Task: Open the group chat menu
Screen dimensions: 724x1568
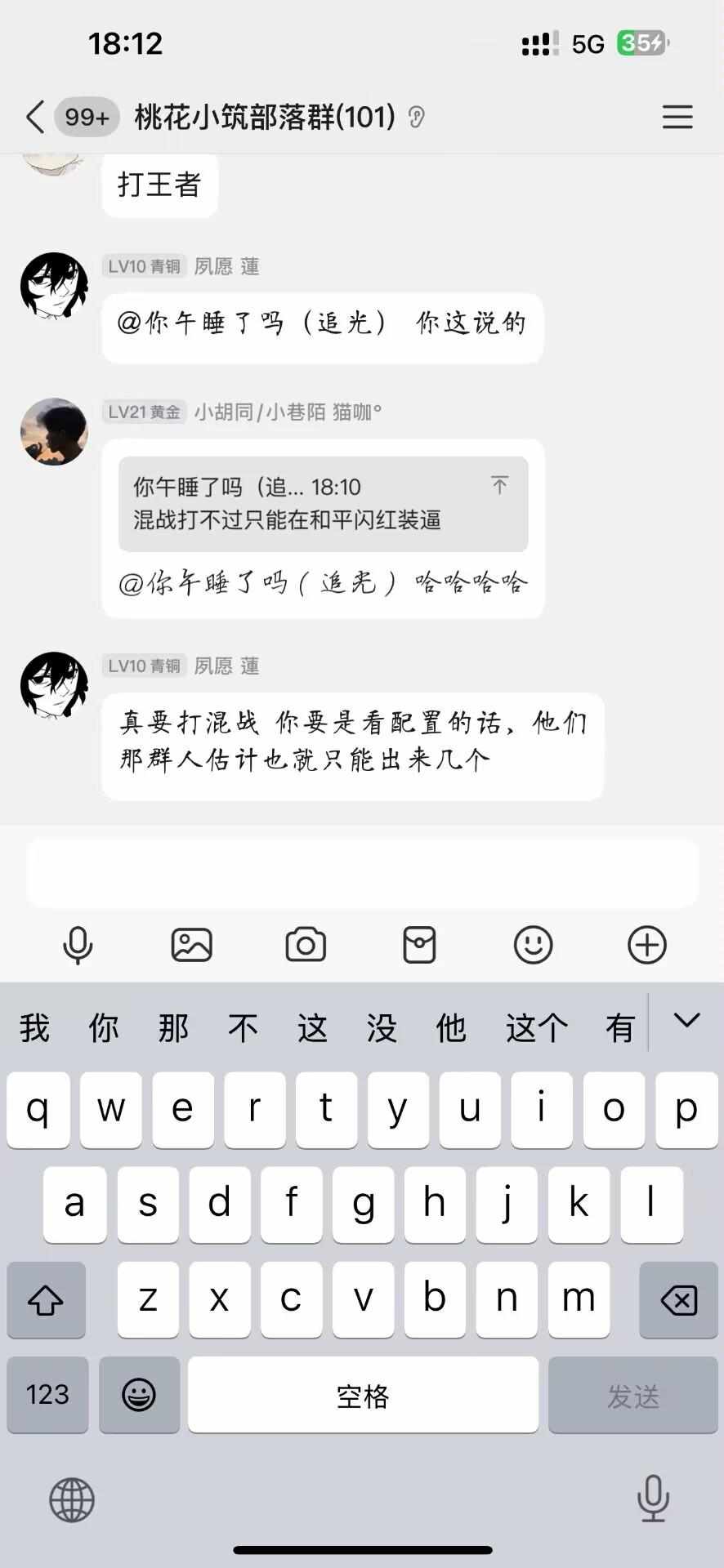Action: click(x=677, y=118)
